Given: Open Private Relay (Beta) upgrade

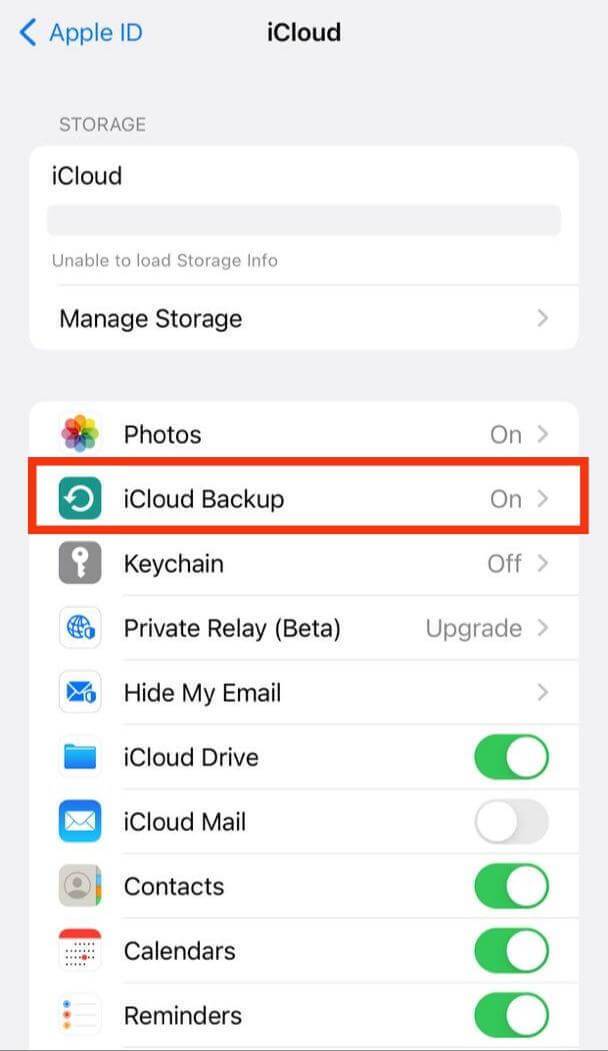Looking at the screenshot, I should tap(303, 628).
